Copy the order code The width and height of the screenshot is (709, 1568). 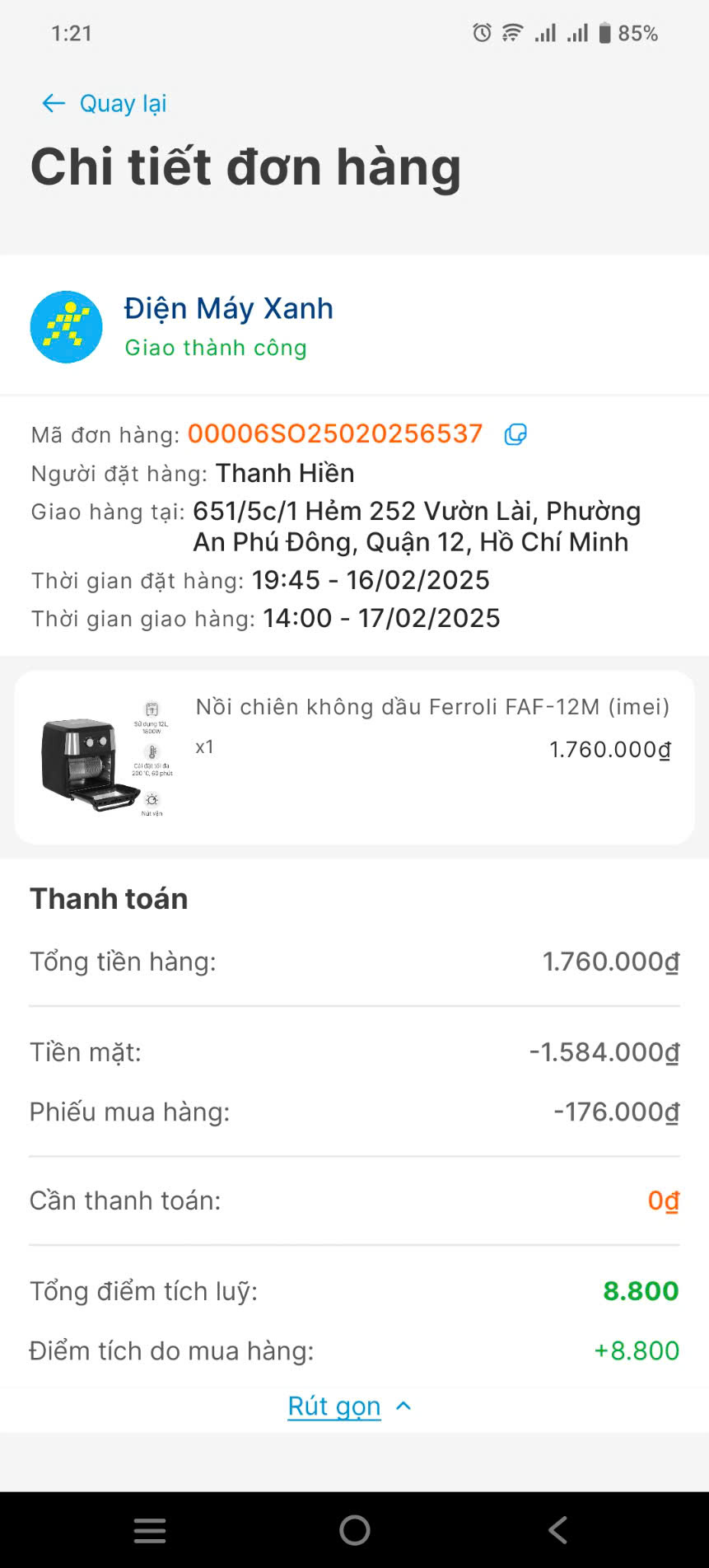(515, 434)
